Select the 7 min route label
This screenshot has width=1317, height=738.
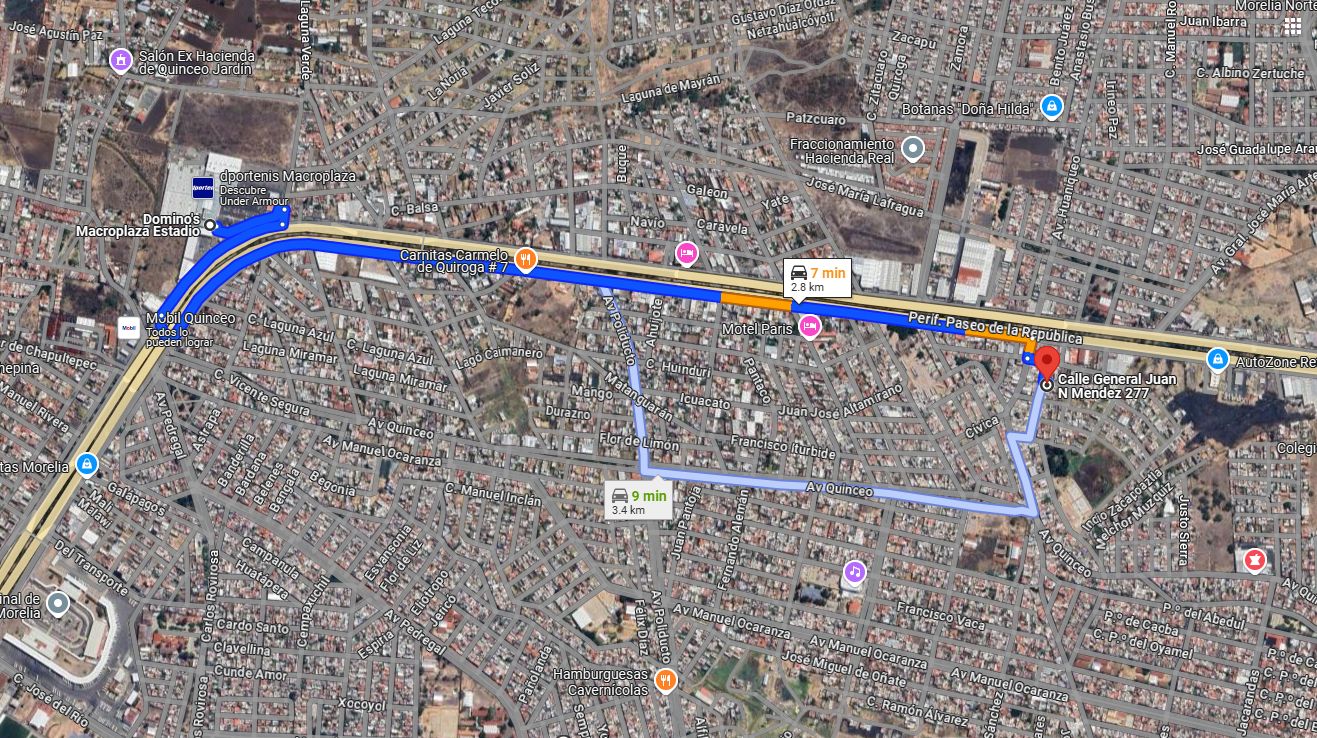click(817, 279)
